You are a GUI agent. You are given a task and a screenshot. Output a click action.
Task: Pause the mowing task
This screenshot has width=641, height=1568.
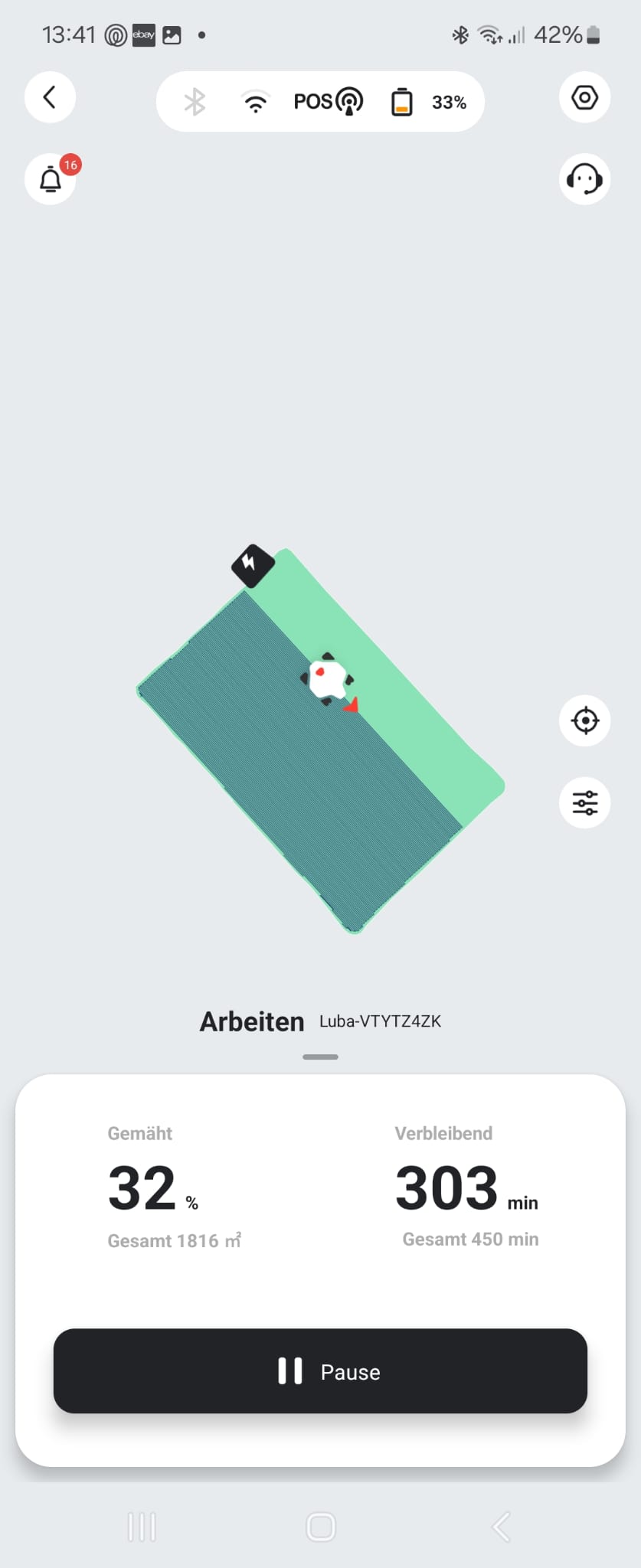320,1371
